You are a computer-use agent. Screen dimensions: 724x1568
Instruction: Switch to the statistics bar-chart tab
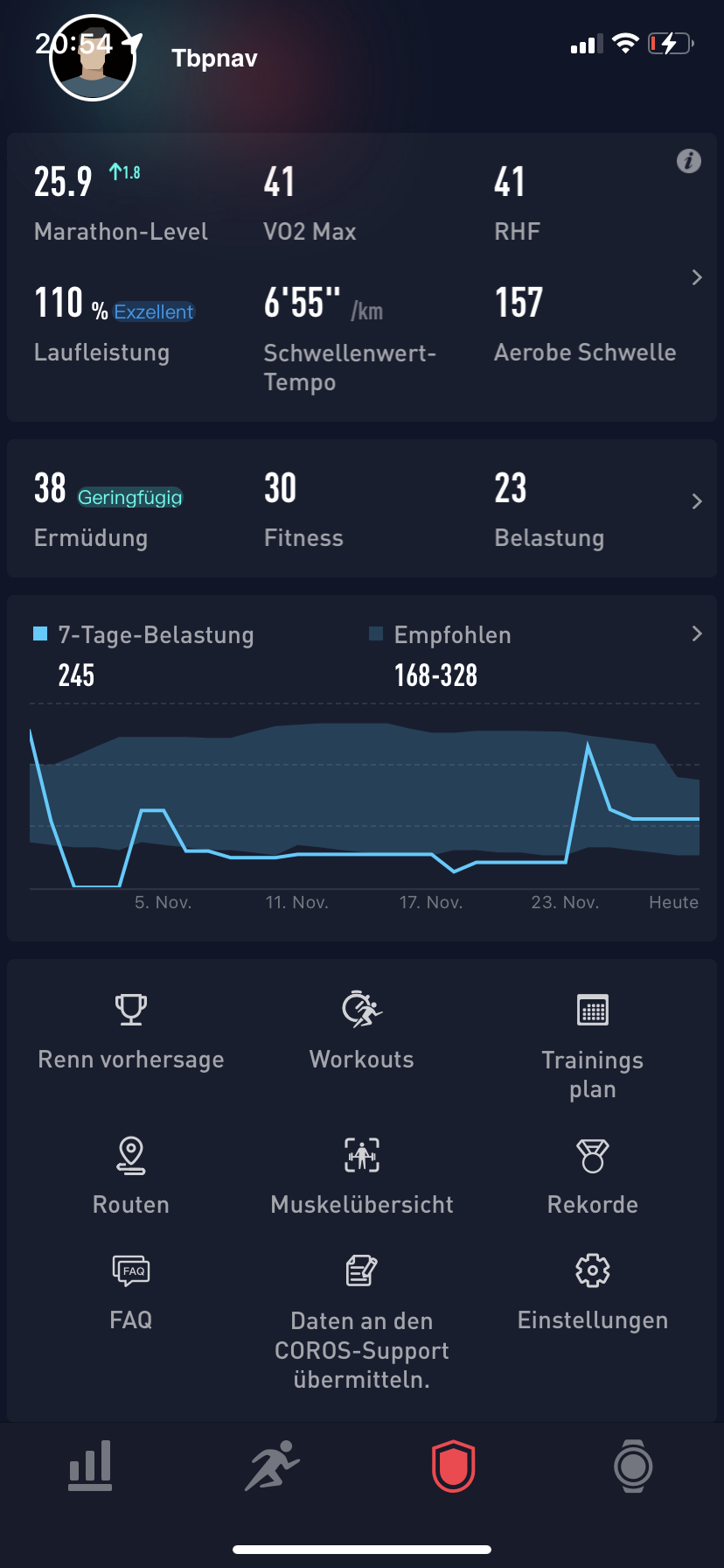91,1466
